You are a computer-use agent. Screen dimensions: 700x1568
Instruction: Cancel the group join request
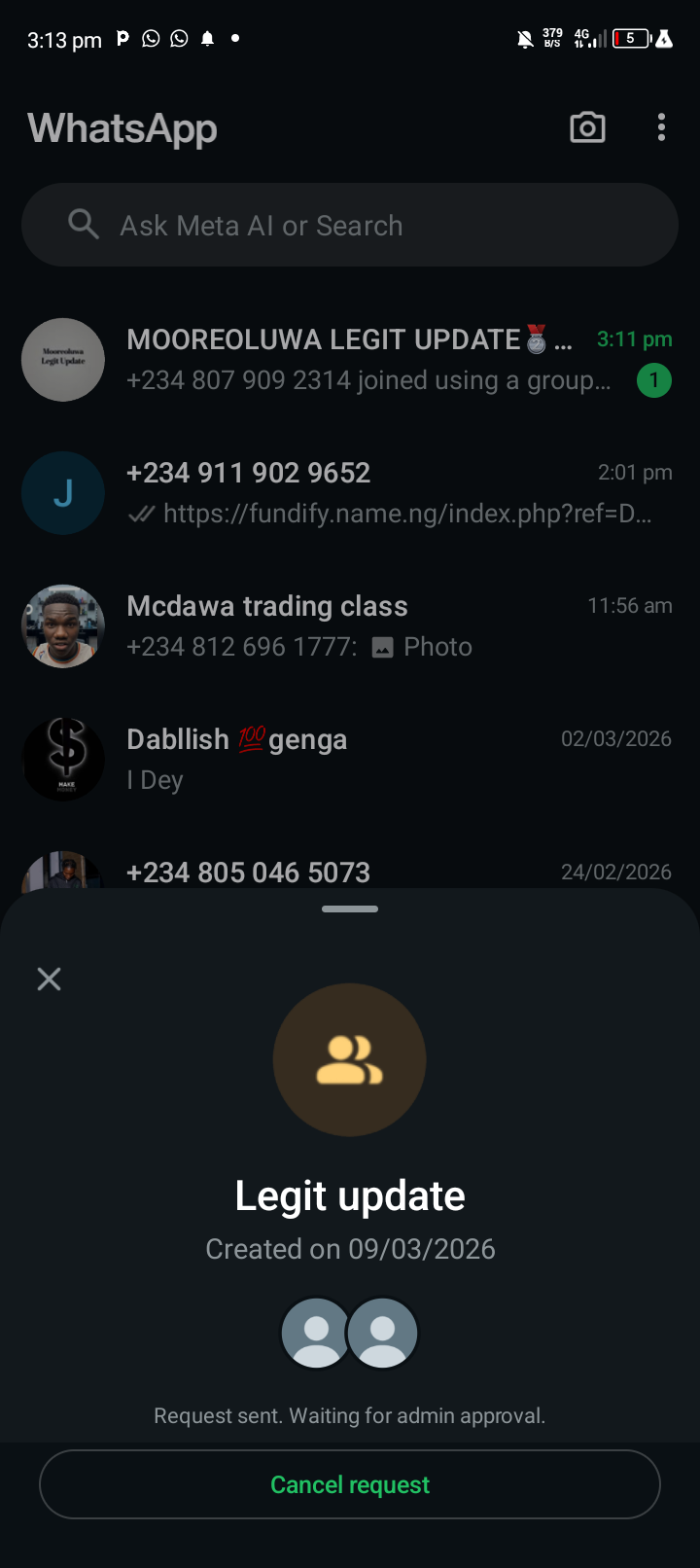(350, 1484)
